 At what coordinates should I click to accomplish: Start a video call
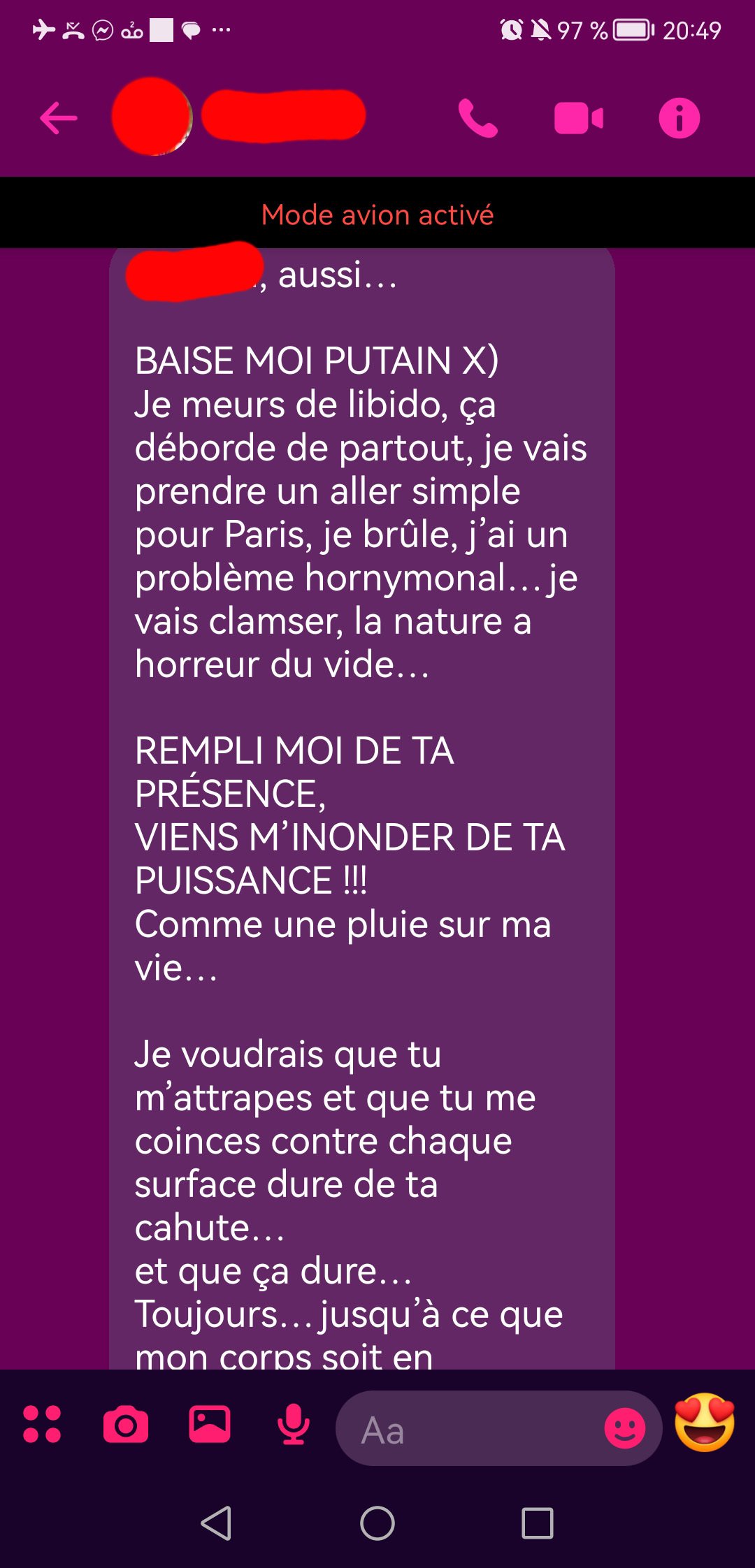(x=579, y=118)
